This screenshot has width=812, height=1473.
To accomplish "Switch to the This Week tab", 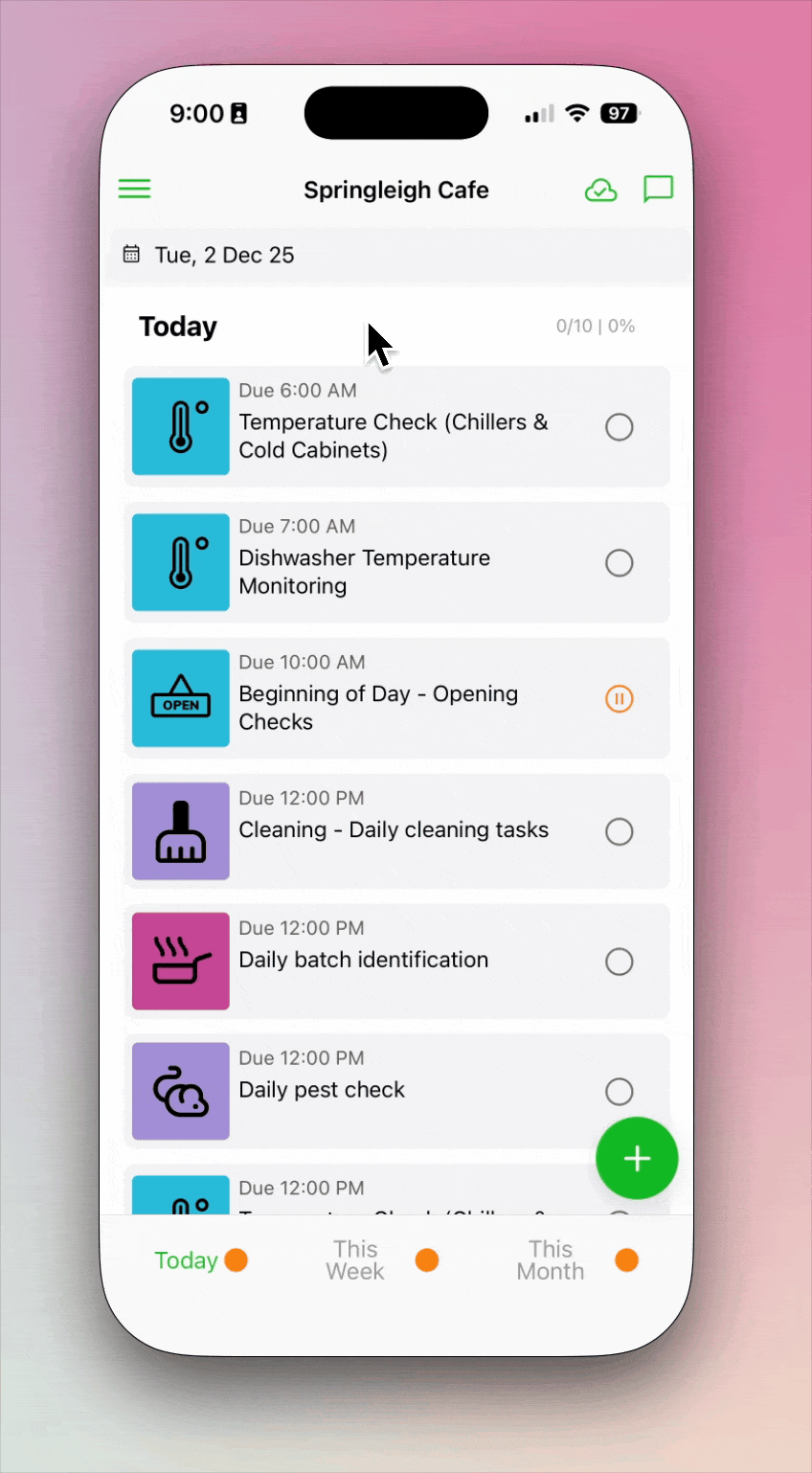I will [x=356, y=1260].
